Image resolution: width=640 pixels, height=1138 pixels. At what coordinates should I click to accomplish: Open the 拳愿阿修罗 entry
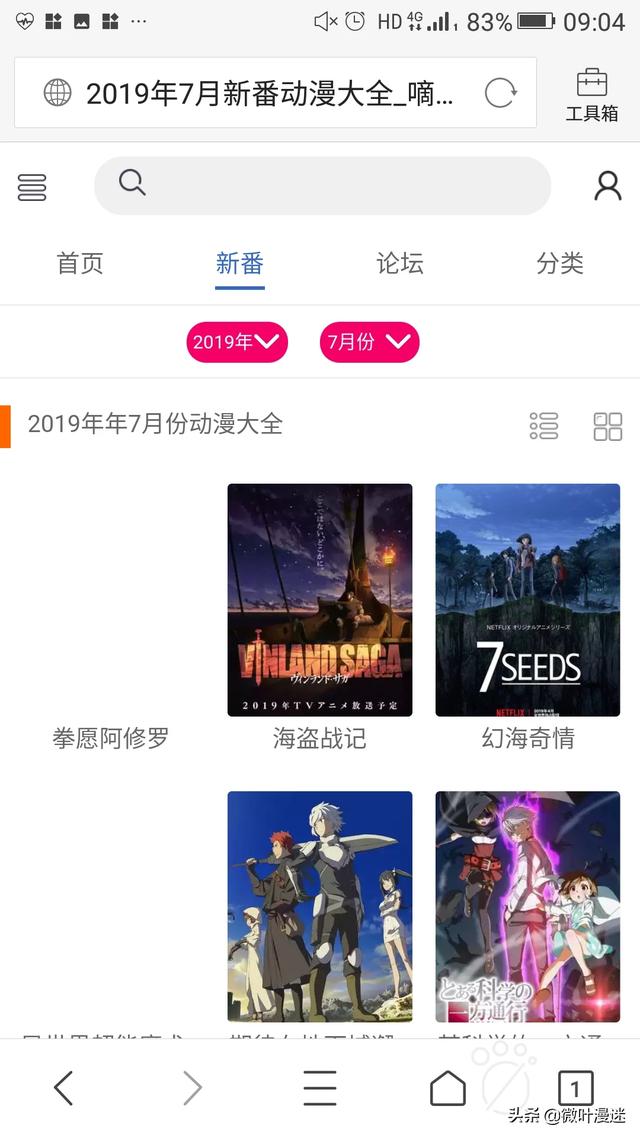[111, 738]
